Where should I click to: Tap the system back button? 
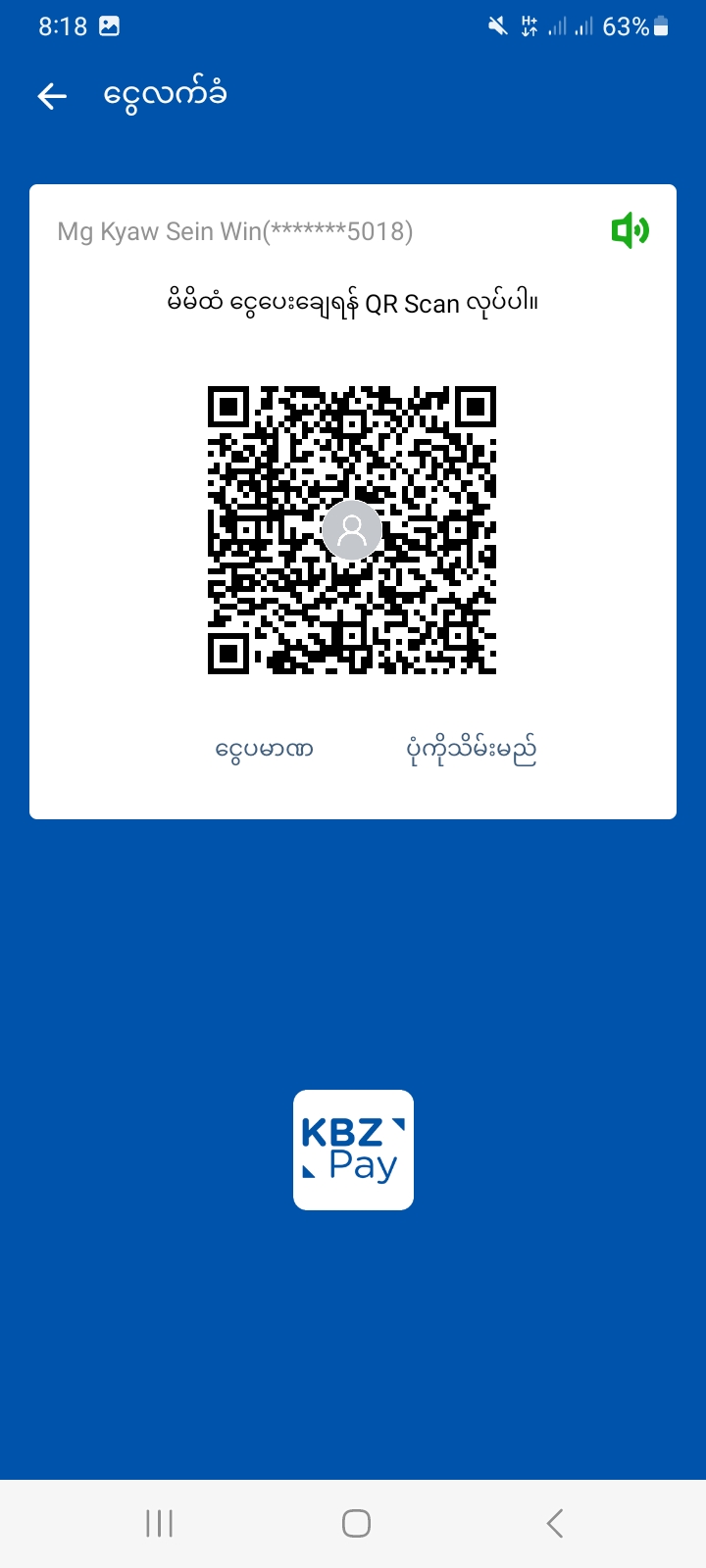click(555, 1523)
